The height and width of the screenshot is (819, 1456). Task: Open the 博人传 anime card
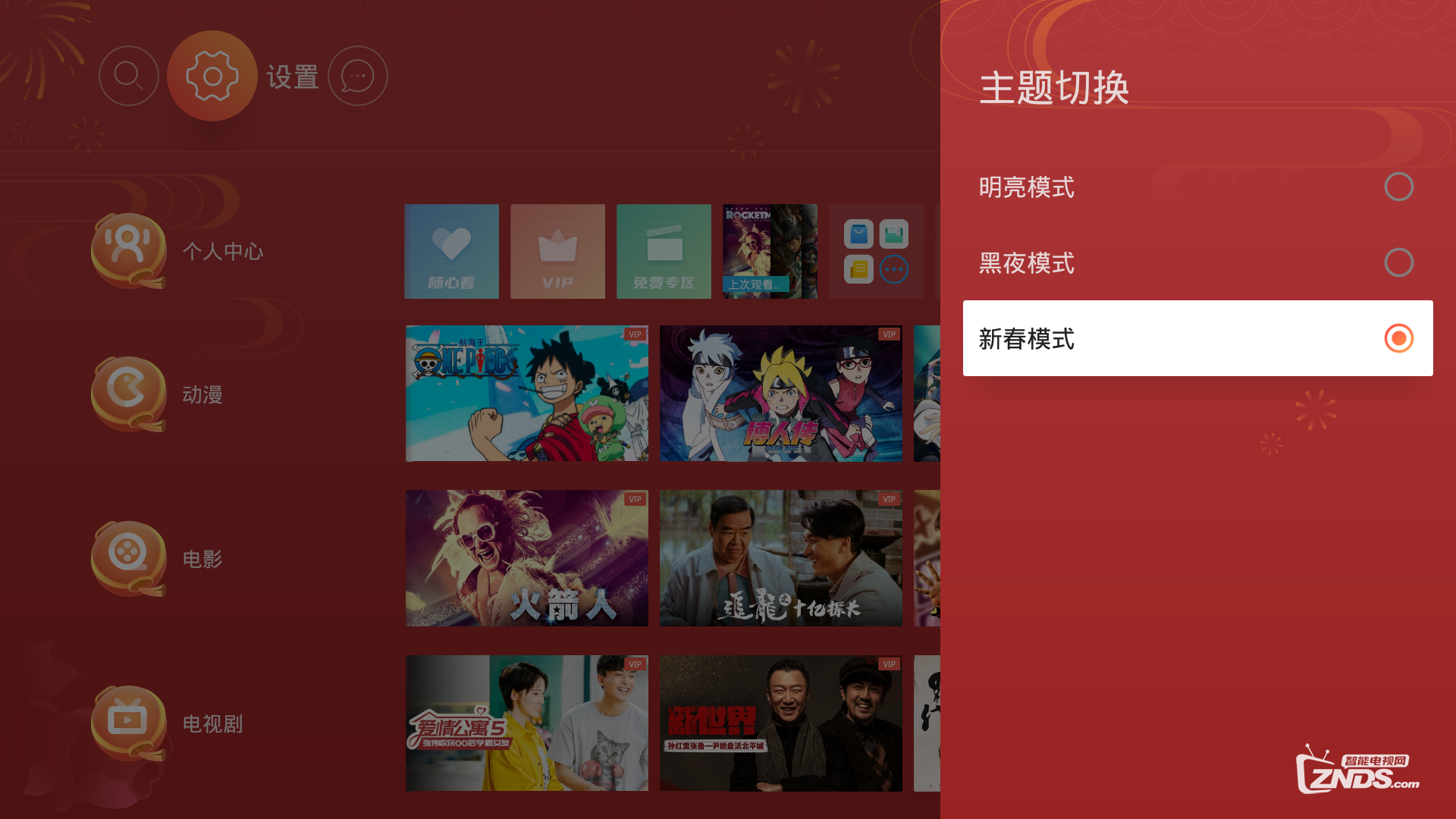click(x=780, y=393)
